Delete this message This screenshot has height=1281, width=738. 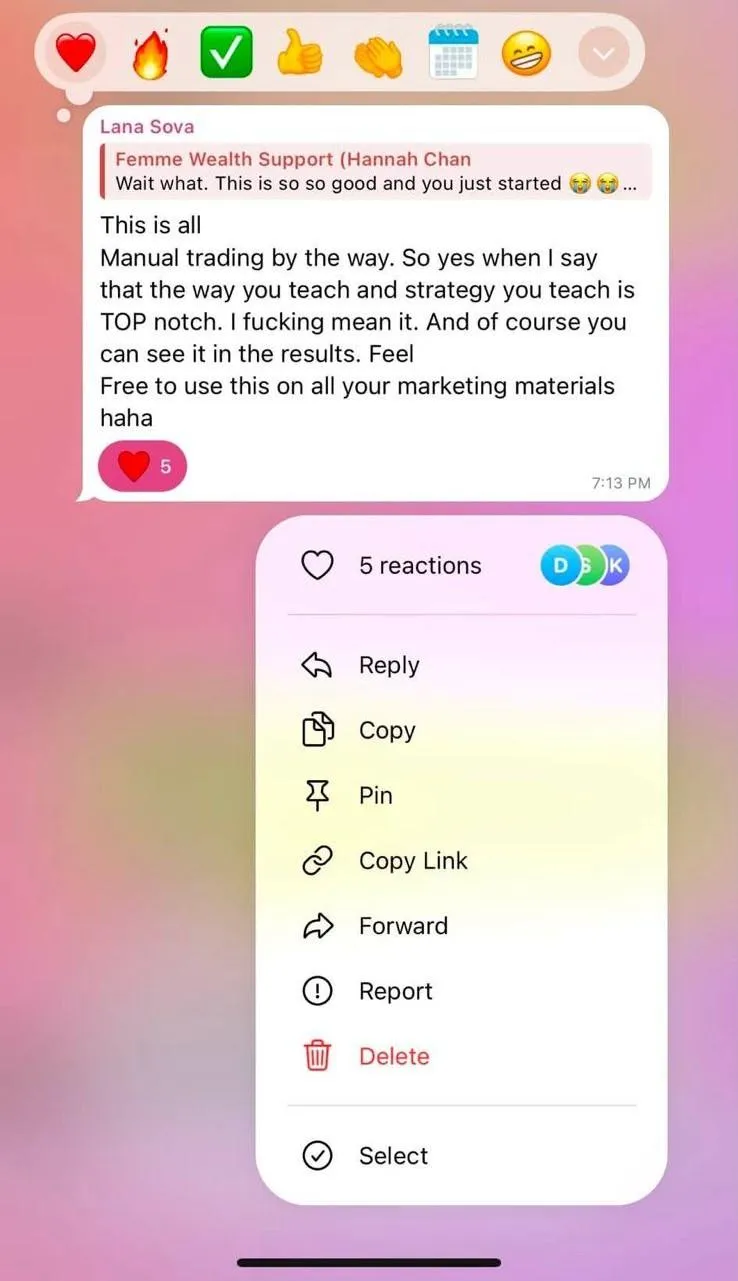[x=461, y=1056]
